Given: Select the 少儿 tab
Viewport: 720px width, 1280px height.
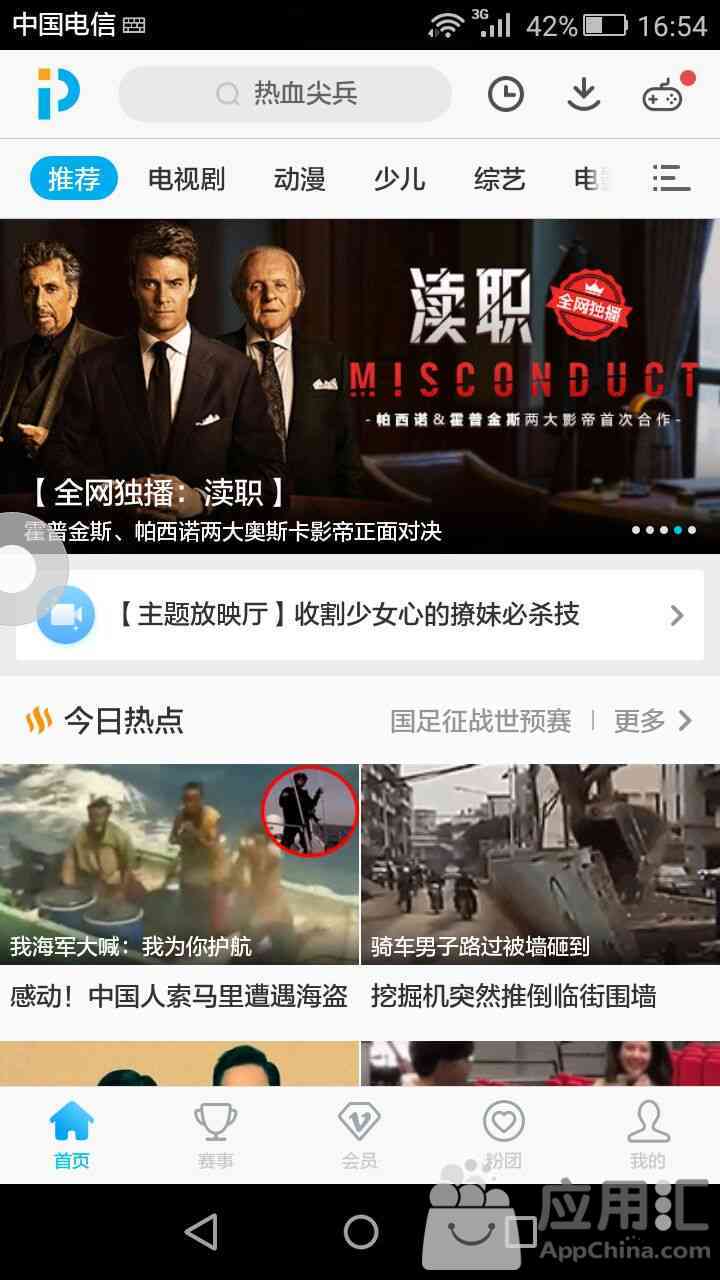Looking at the screenshot, I should 399,180.
